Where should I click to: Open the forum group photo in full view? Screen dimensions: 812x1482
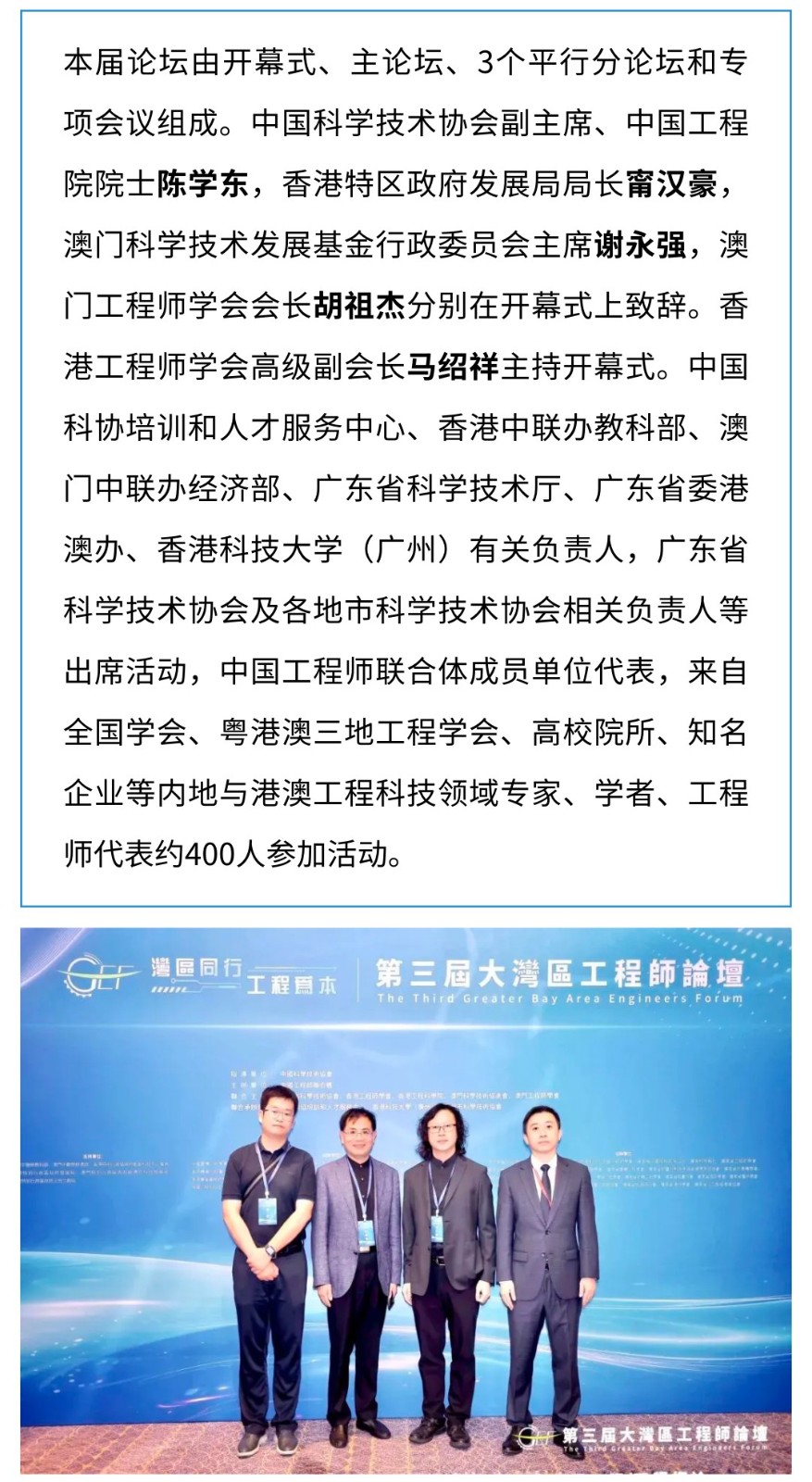tap(406, 1199)
